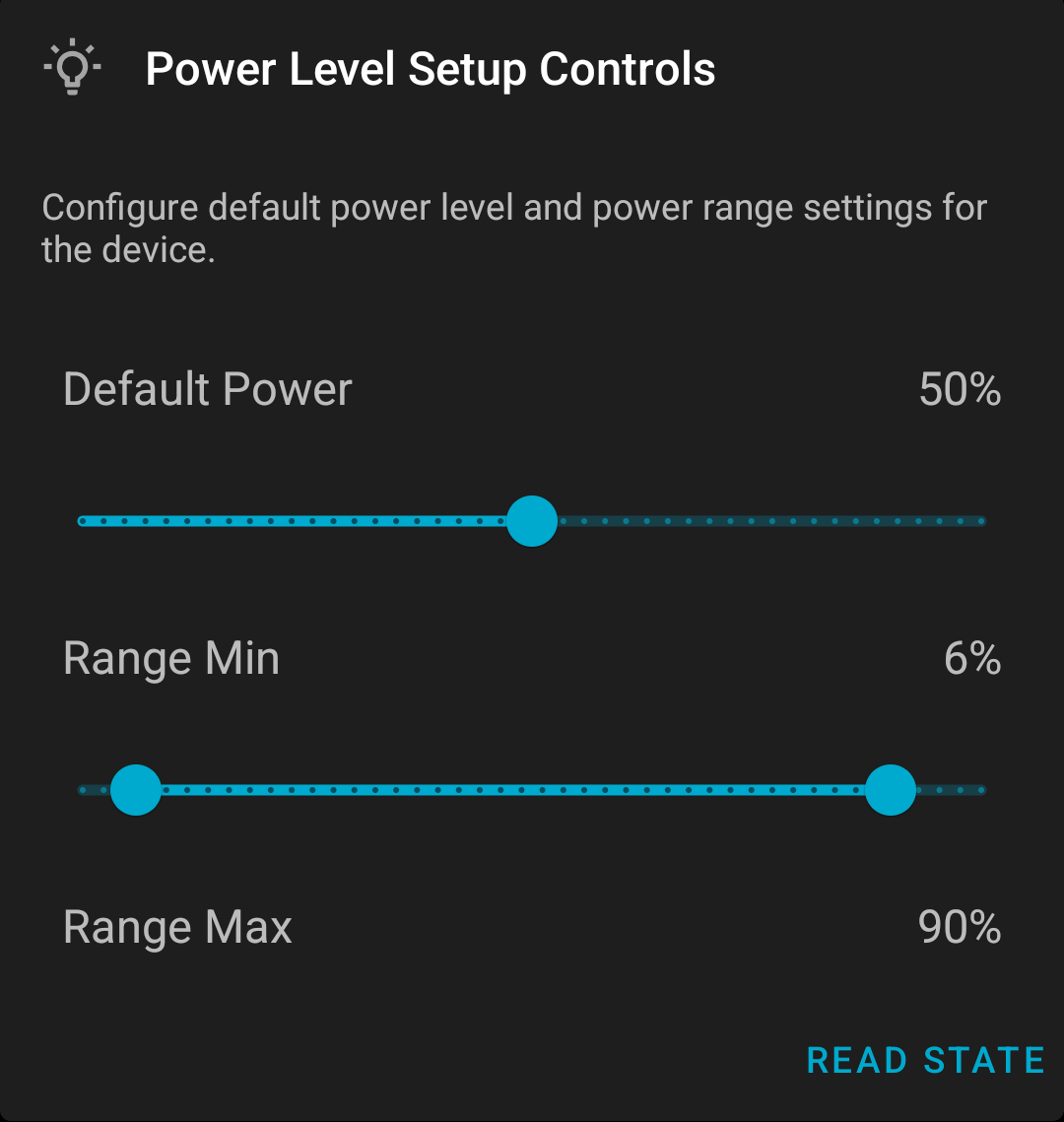The image size is (1064, 1122).
Task: Click the Default Power slider thumb
Action: tap(532, 521)
